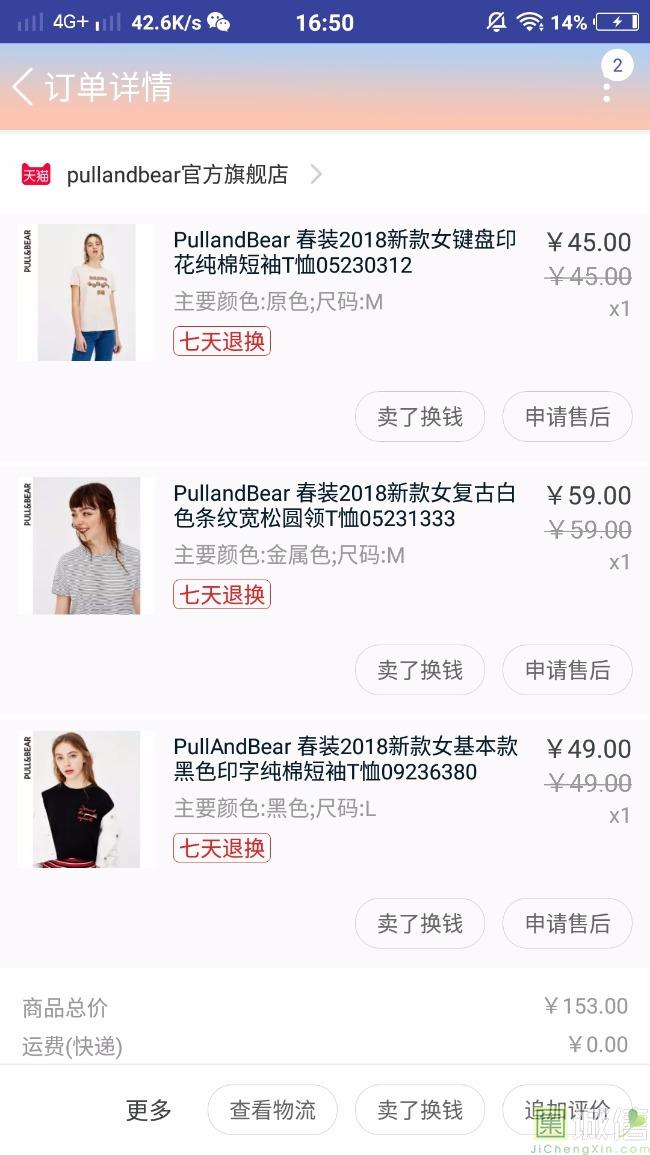
Task: Open the pullandbear官方旗舰店 store page
Action: [172, 175]
